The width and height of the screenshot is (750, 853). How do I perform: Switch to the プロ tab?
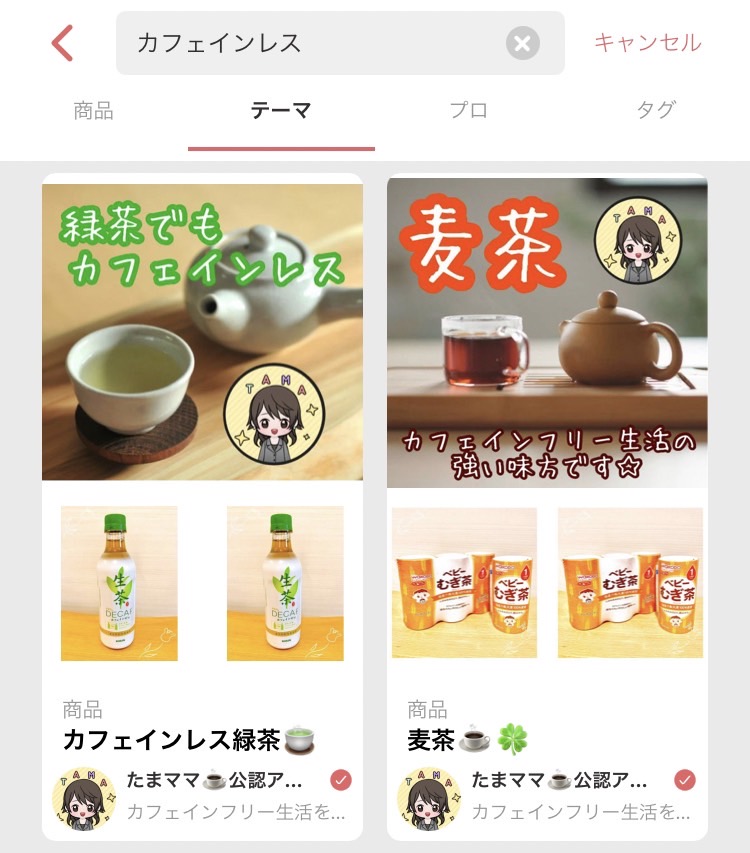[468, 111]
